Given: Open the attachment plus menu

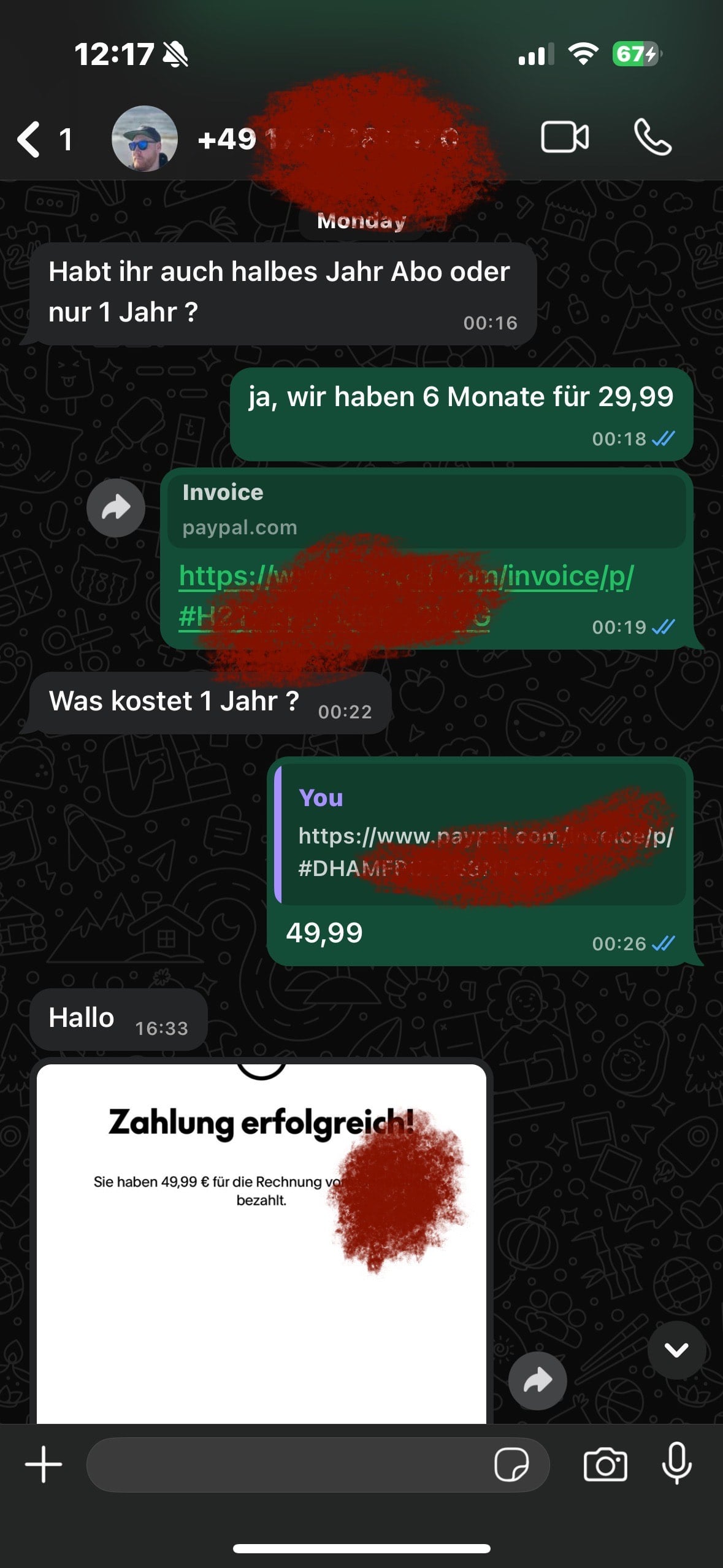Looking at the screenshot, I should tap(44, 1465).
